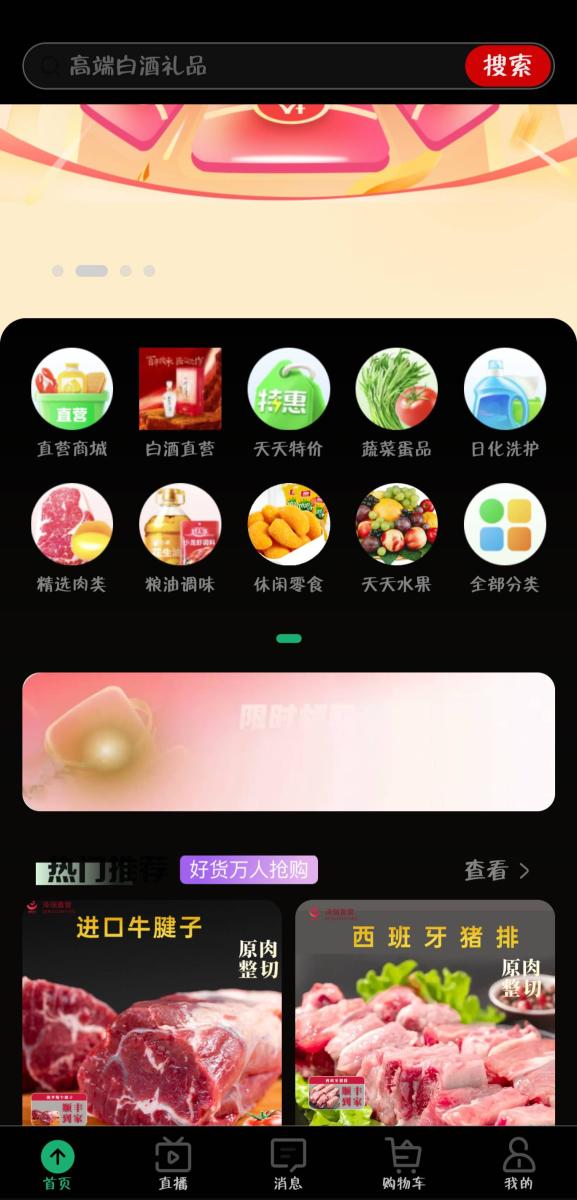Tap the 高端白酒礼品 search box
Viewport: 577px width, 1200px height.
[x=245, y=66]
